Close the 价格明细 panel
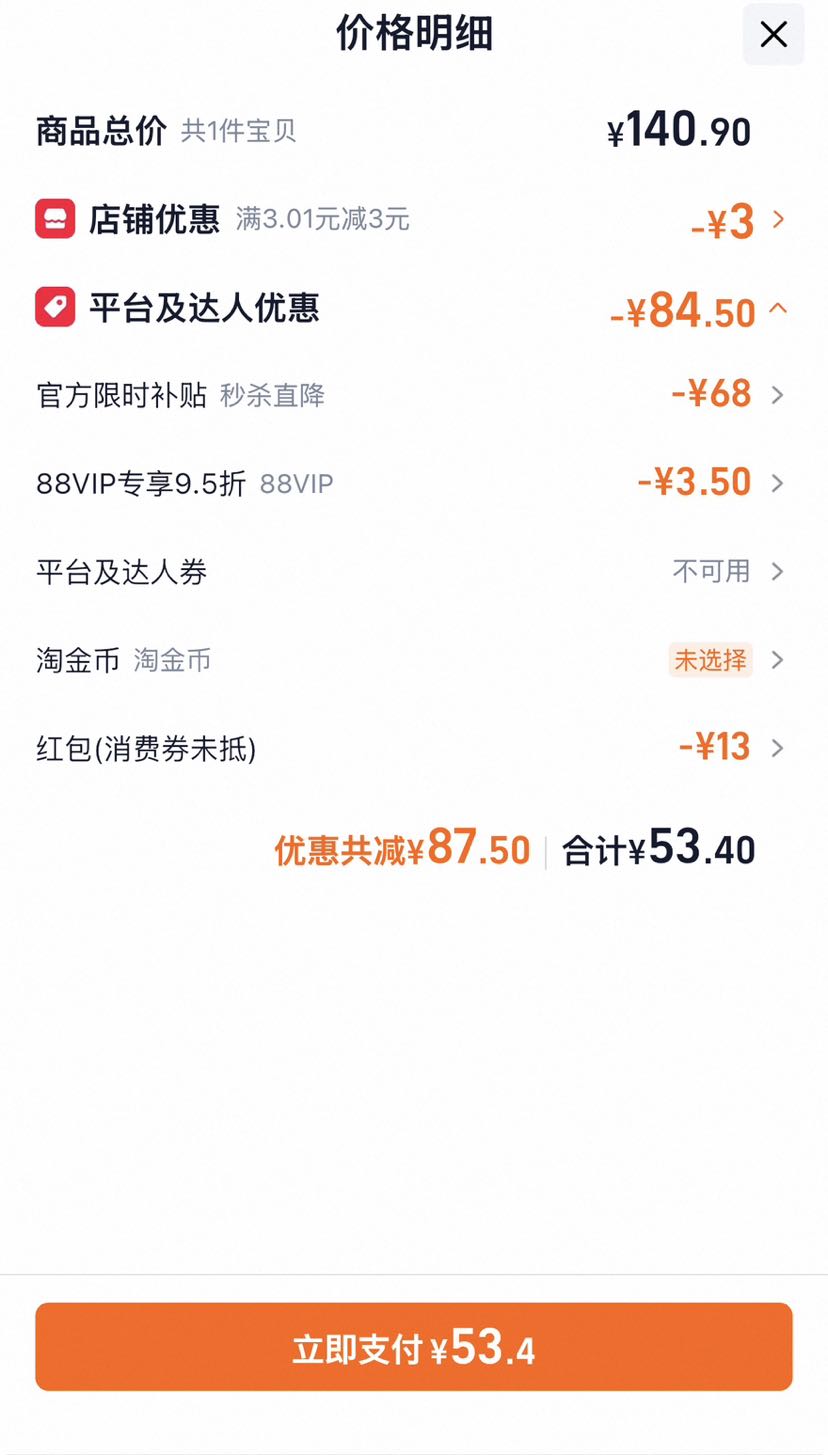The image size is (828, 1455). coord(773,35)
